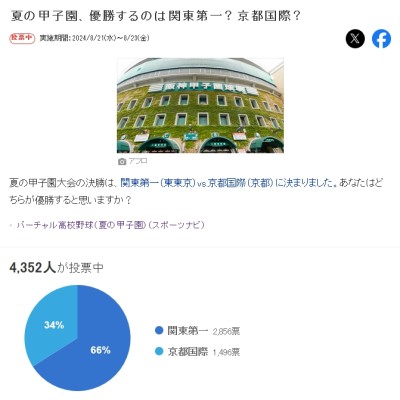This screenshot has width=400, height=400.
Task: Share this poll on X
Action: tap(355, 39)
